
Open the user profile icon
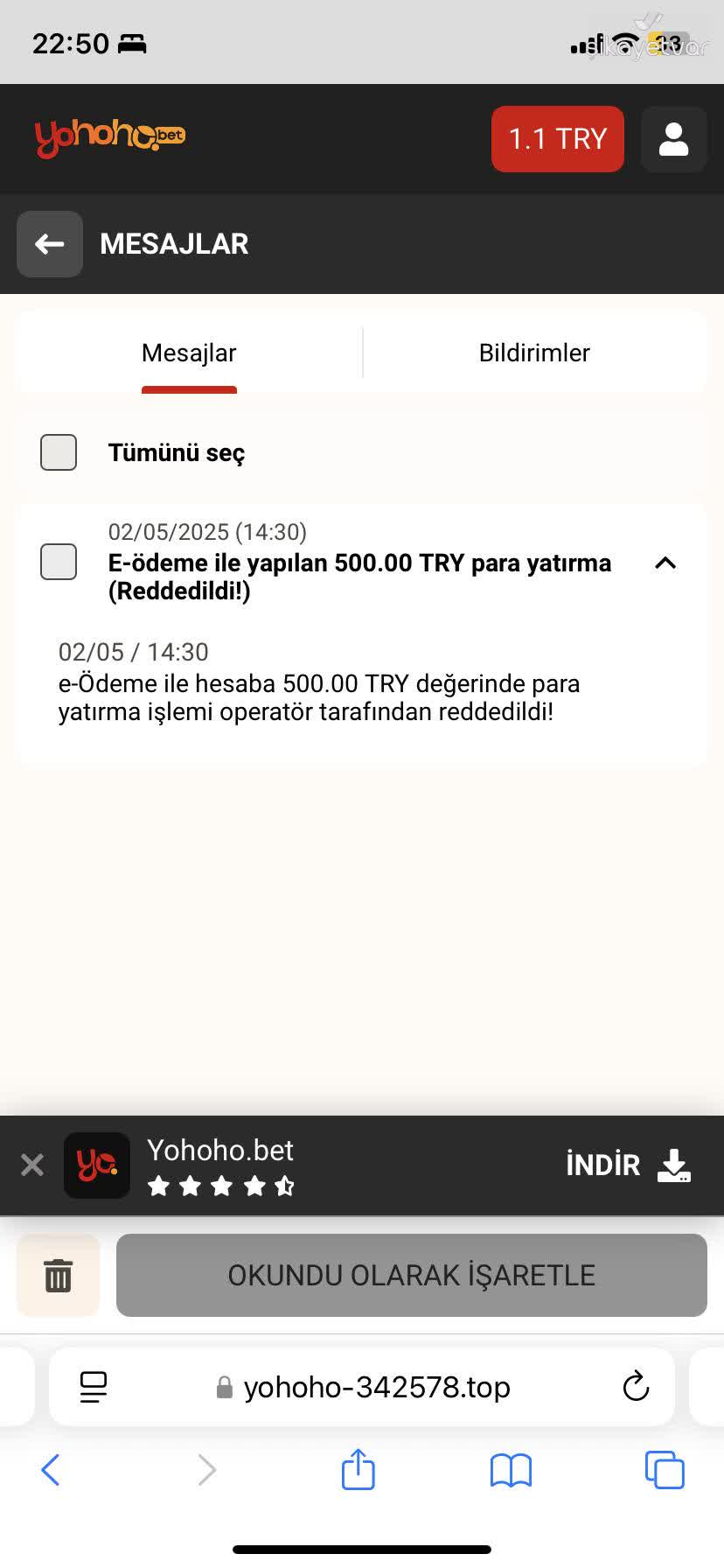coord(672,138)
